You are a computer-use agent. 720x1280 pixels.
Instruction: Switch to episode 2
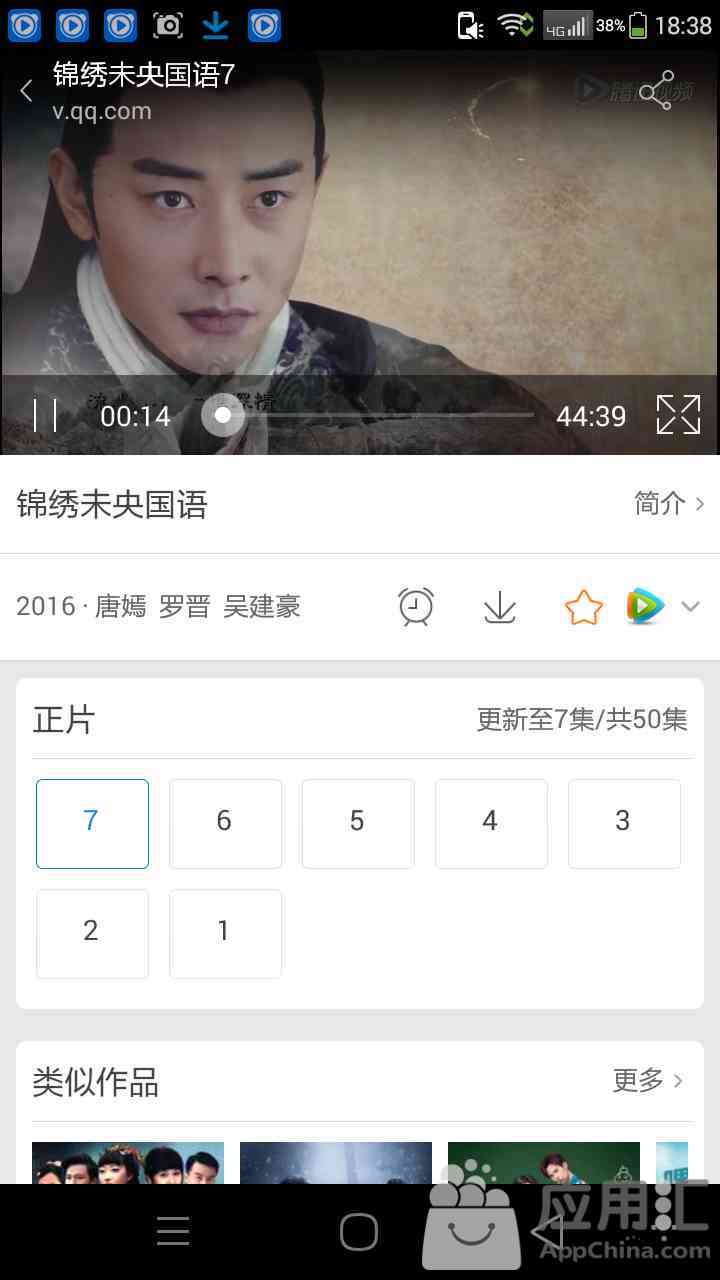(92, 933)
